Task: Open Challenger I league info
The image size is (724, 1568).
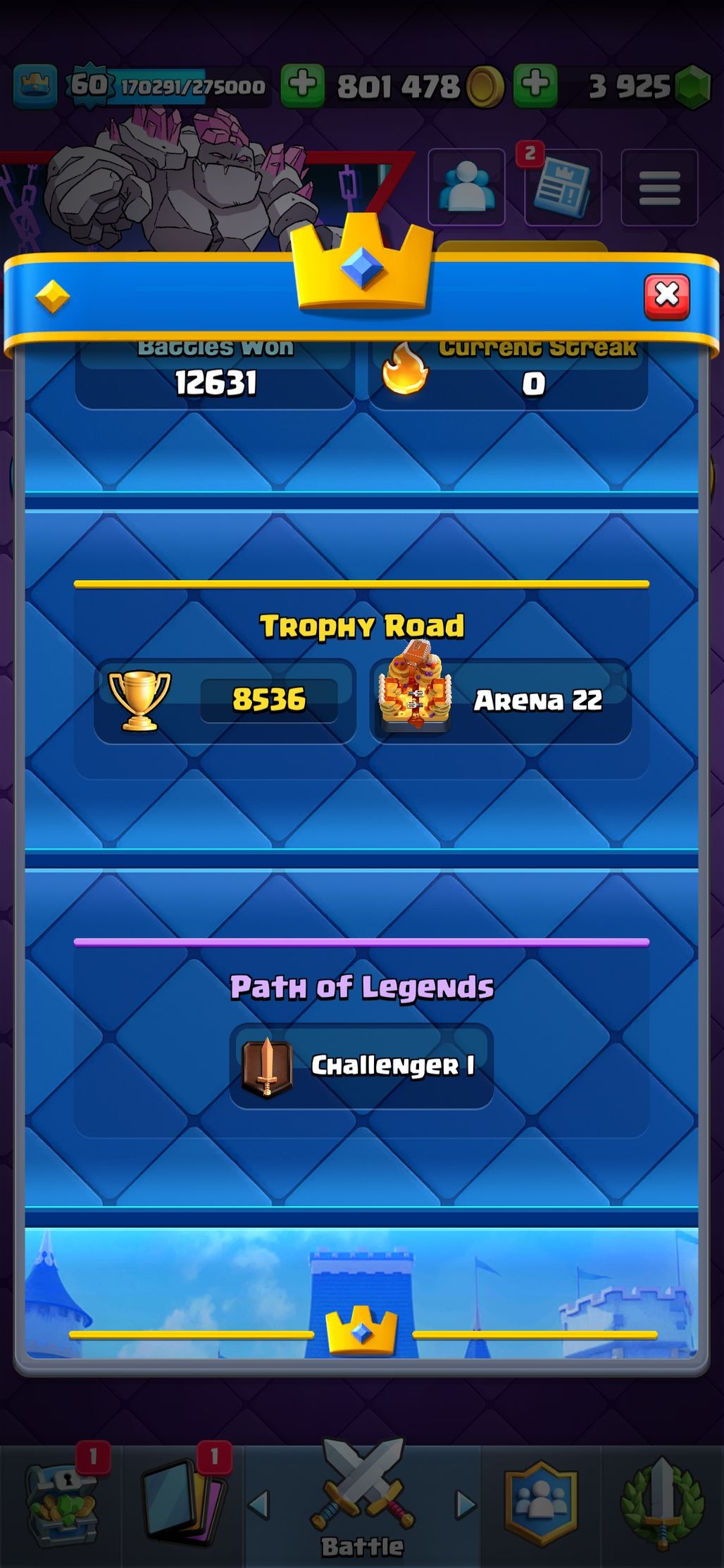Action: point(361,1066)
